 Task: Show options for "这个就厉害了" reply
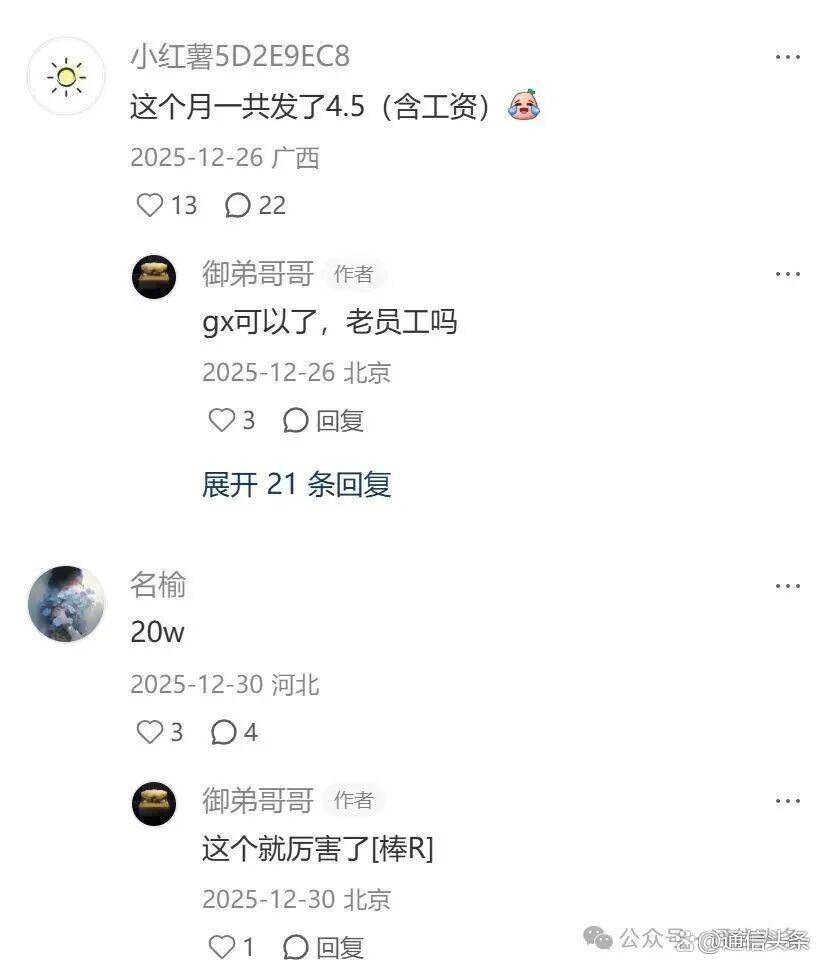click(787, 801)
